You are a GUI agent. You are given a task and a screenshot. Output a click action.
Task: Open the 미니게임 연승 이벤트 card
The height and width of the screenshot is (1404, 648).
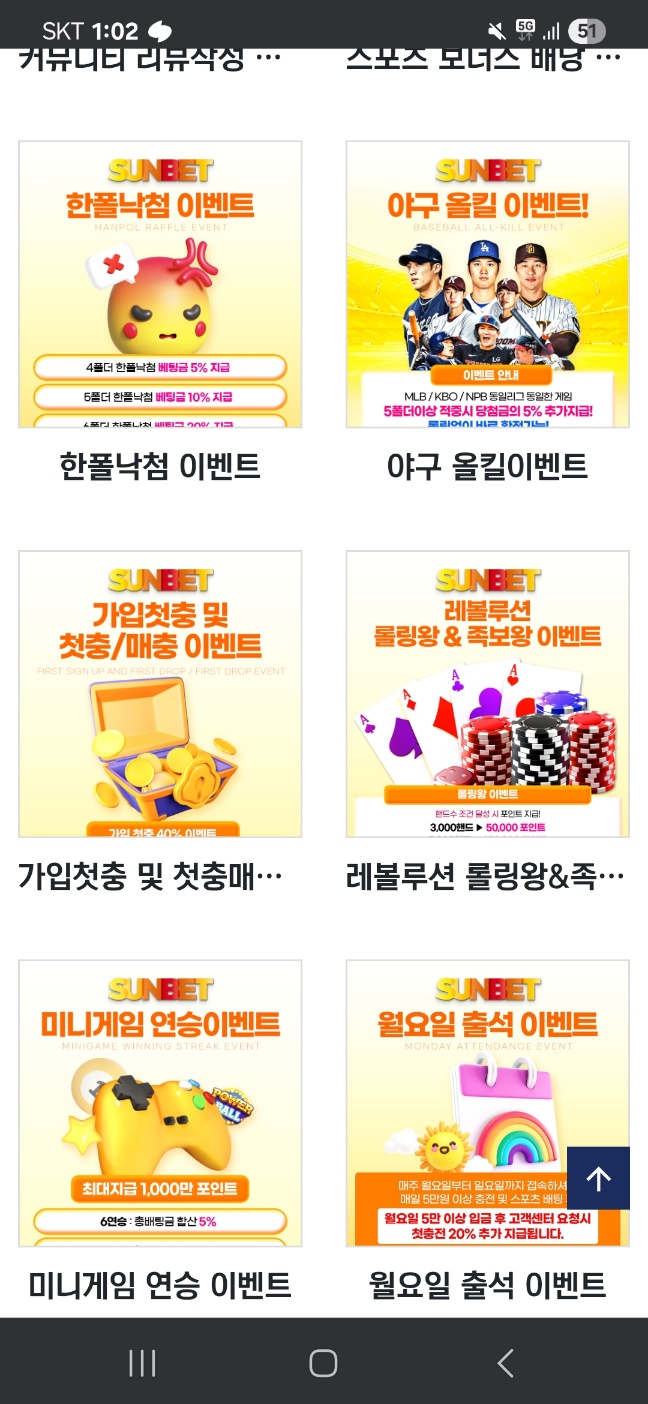click(160, 1103)
